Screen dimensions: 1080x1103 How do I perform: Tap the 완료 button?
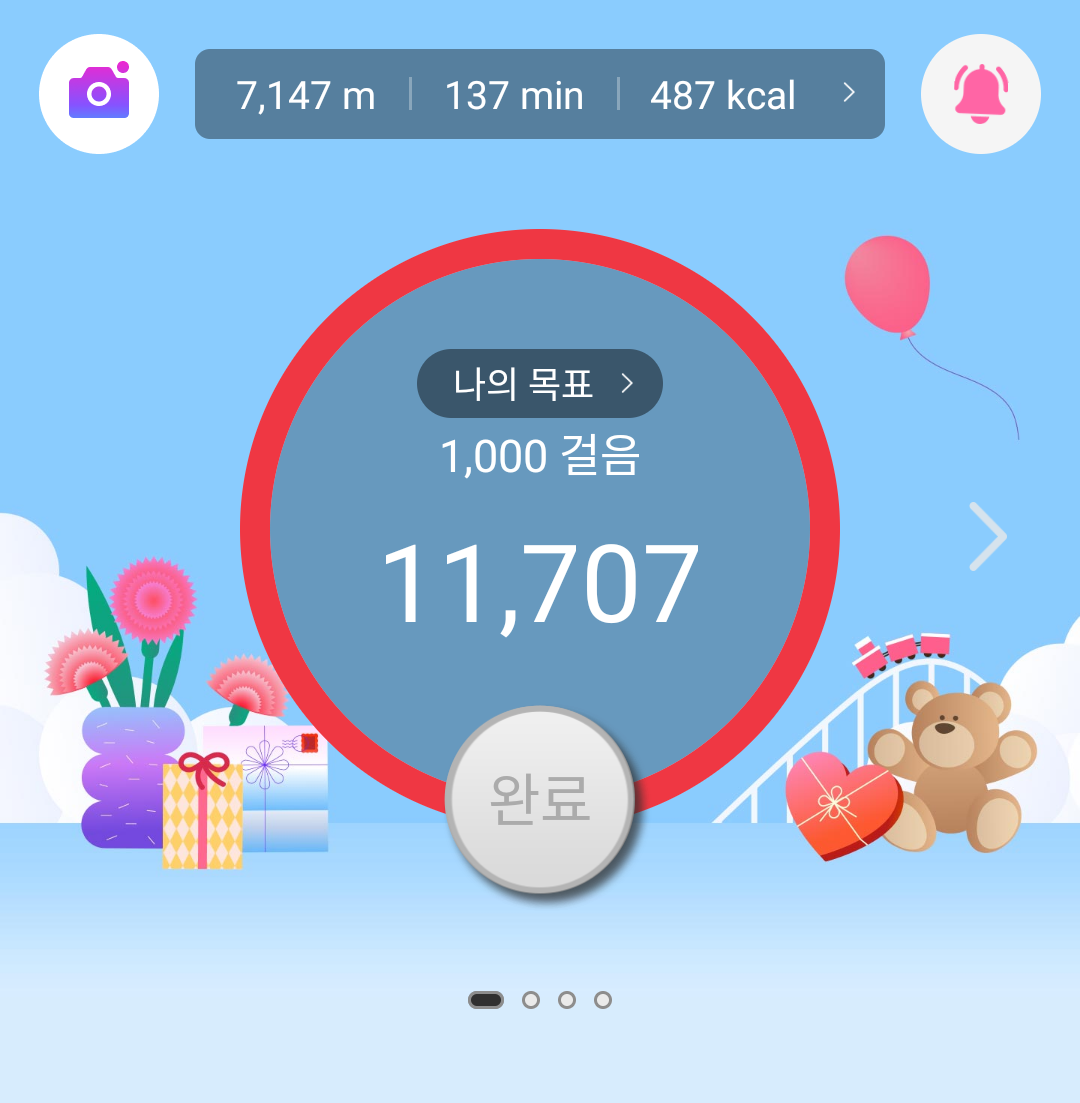[540, 799]
